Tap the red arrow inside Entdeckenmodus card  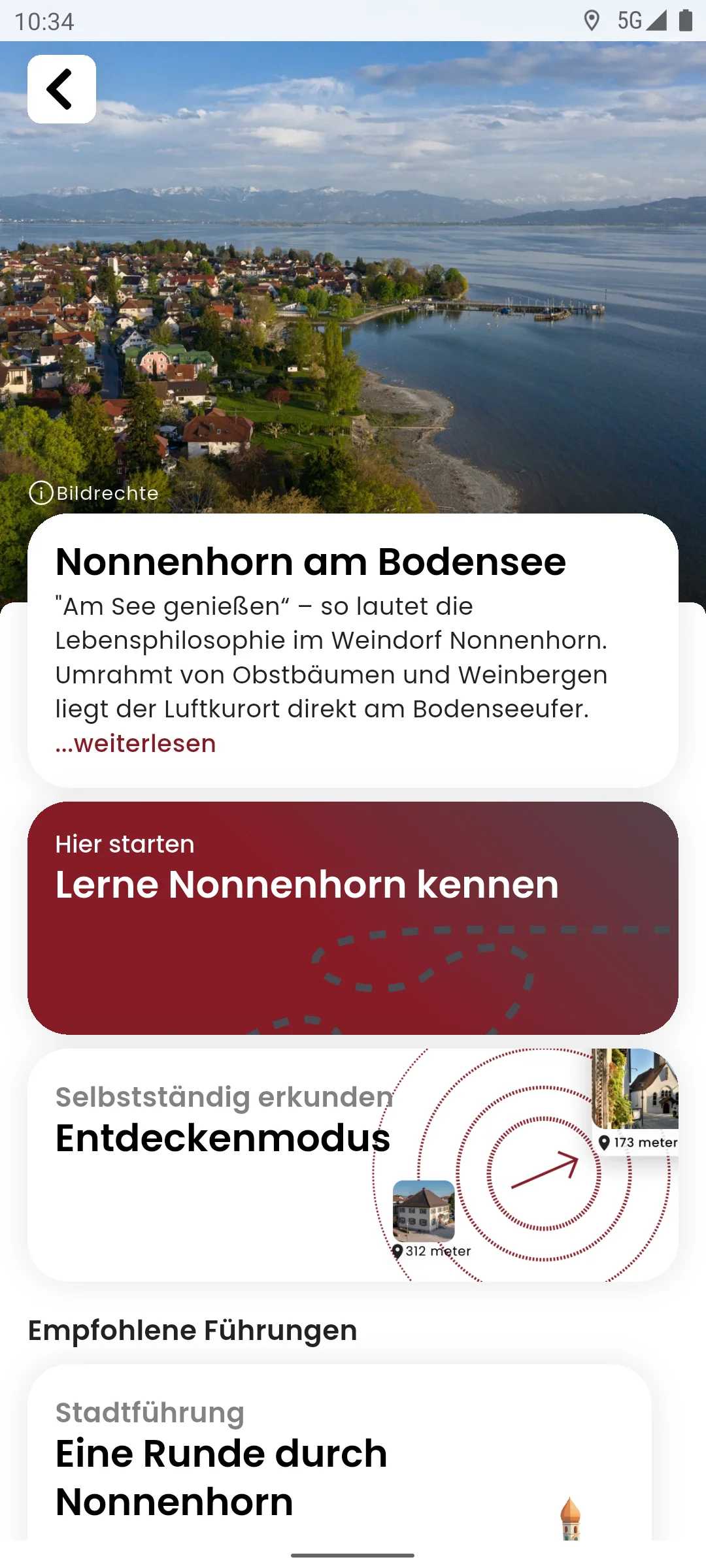tap(543, 1171)
